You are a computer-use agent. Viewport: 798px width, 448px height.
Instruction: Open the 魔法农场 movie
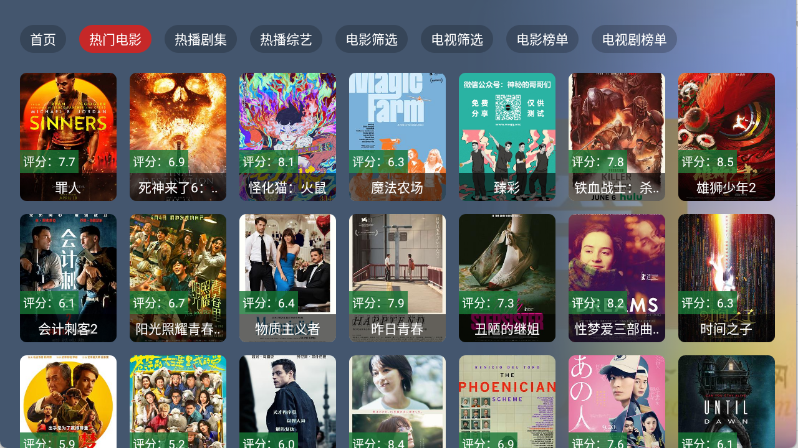pyautogui.click(x=397, y=136)
